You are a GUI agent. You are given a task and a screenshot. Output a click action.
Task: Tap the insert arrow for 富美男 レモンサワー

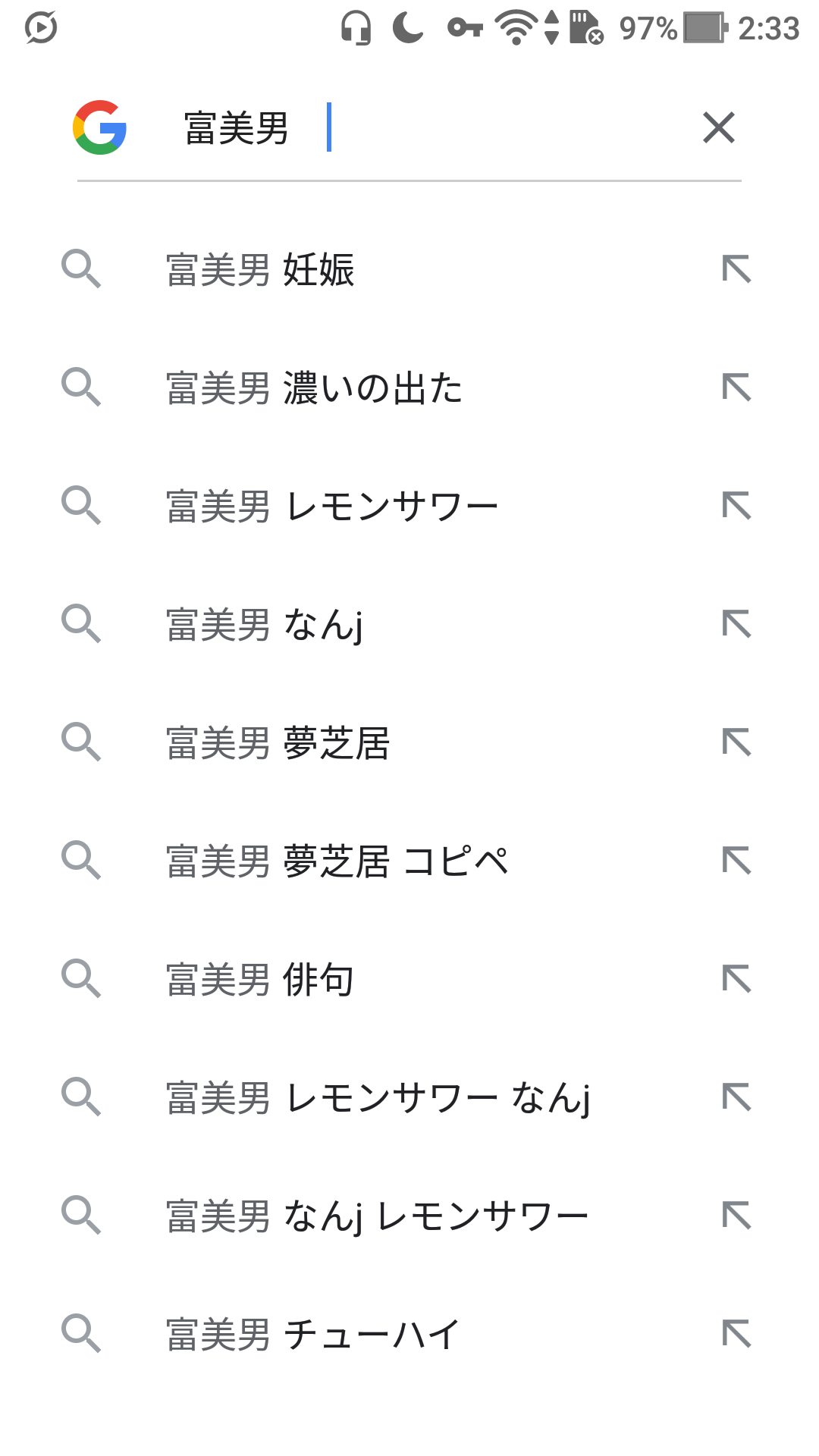[x=736, y=507]
